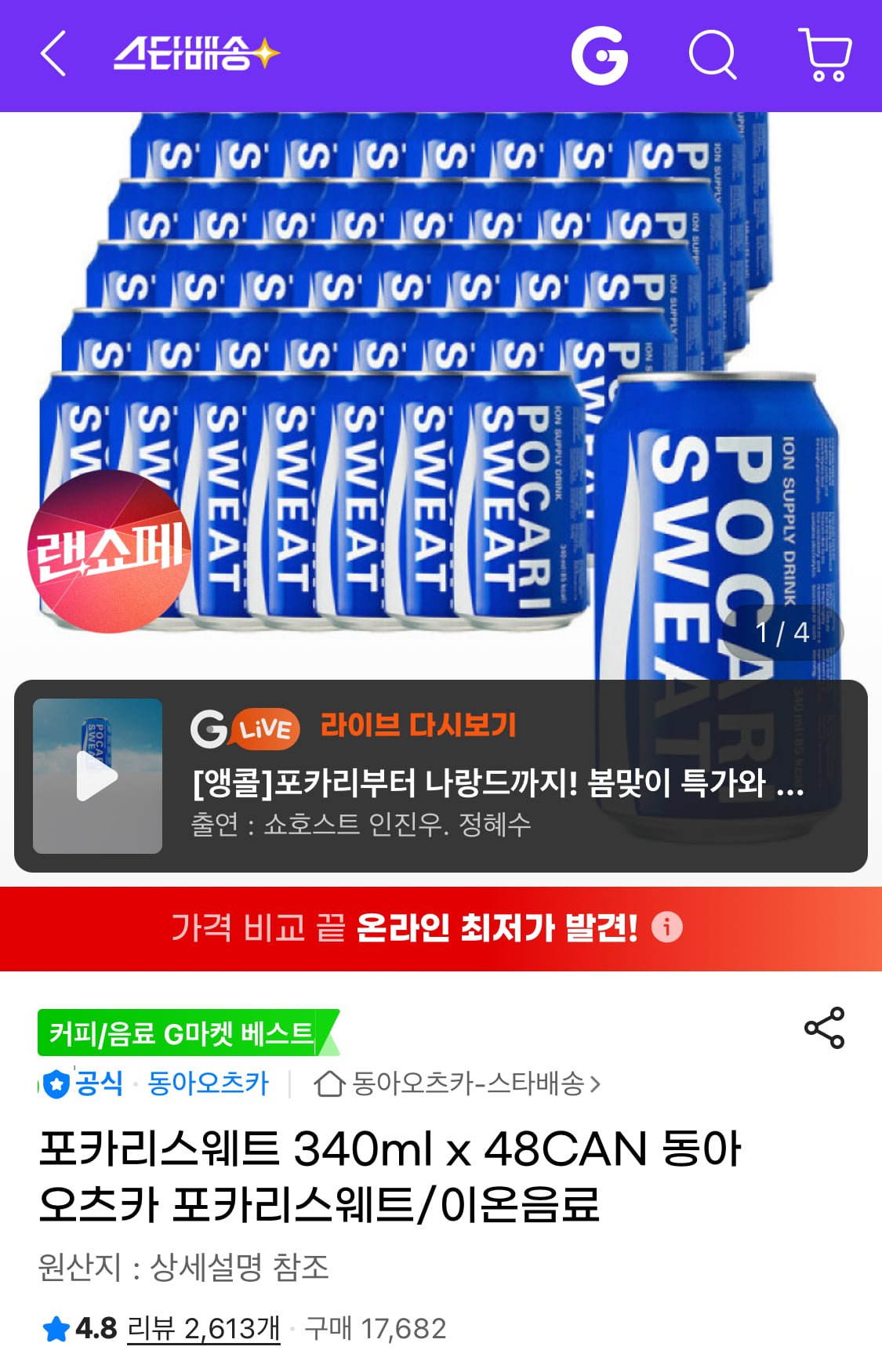Play the G Live replay video

click(x=97, y=776)
